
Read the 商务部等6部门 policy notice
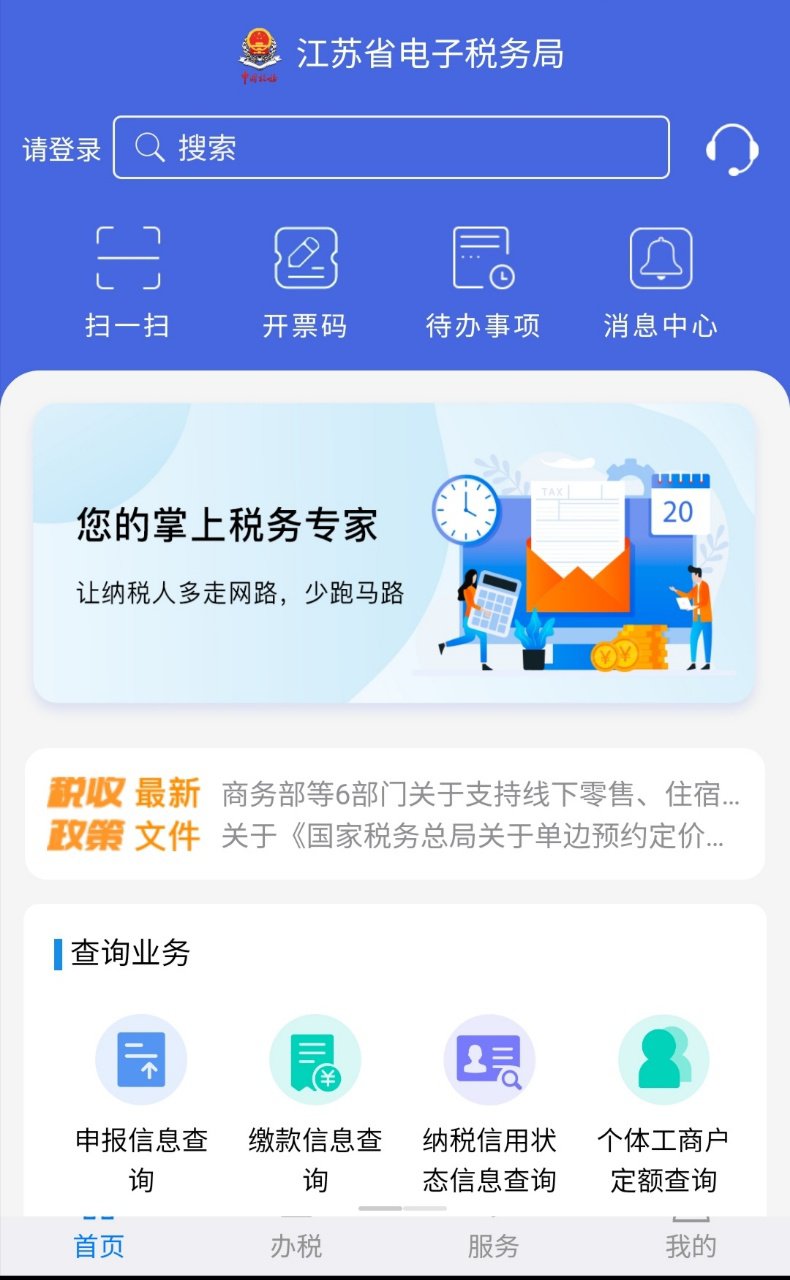(480, 795)
